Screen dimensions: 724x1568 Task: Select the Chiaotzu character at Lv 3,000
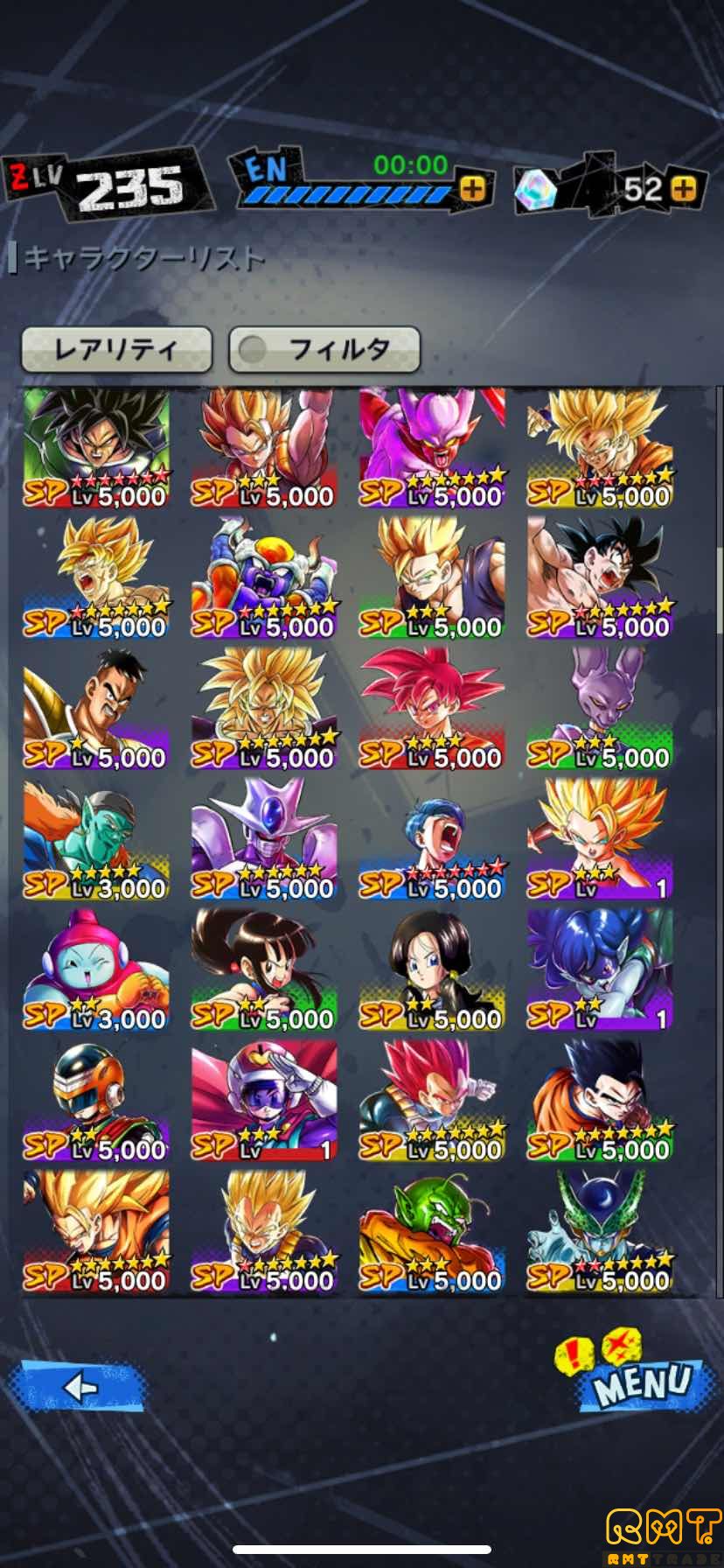click(96, 970)
